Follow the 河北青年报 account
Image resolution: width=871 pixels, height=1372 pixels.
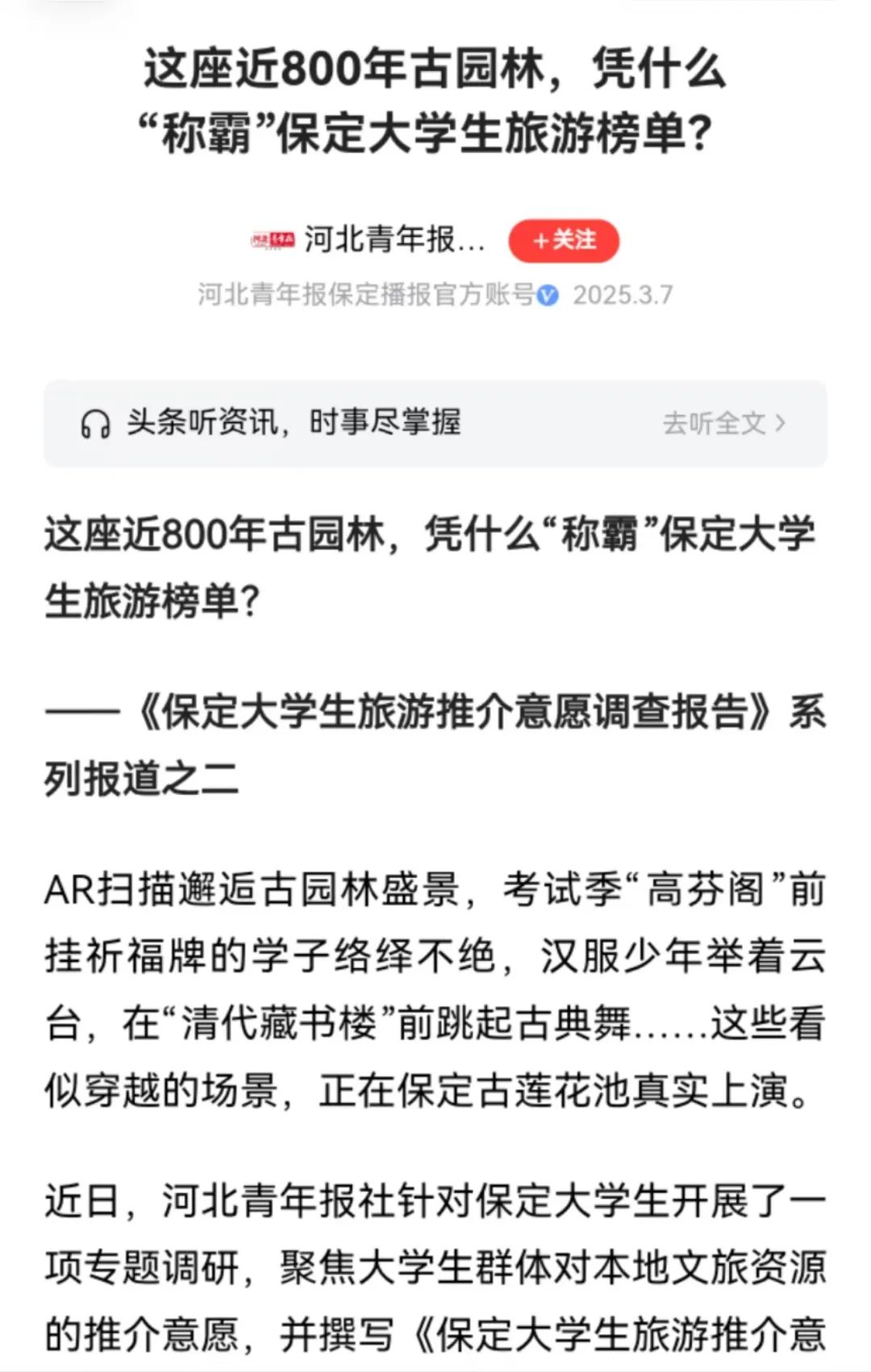(564, 240)
